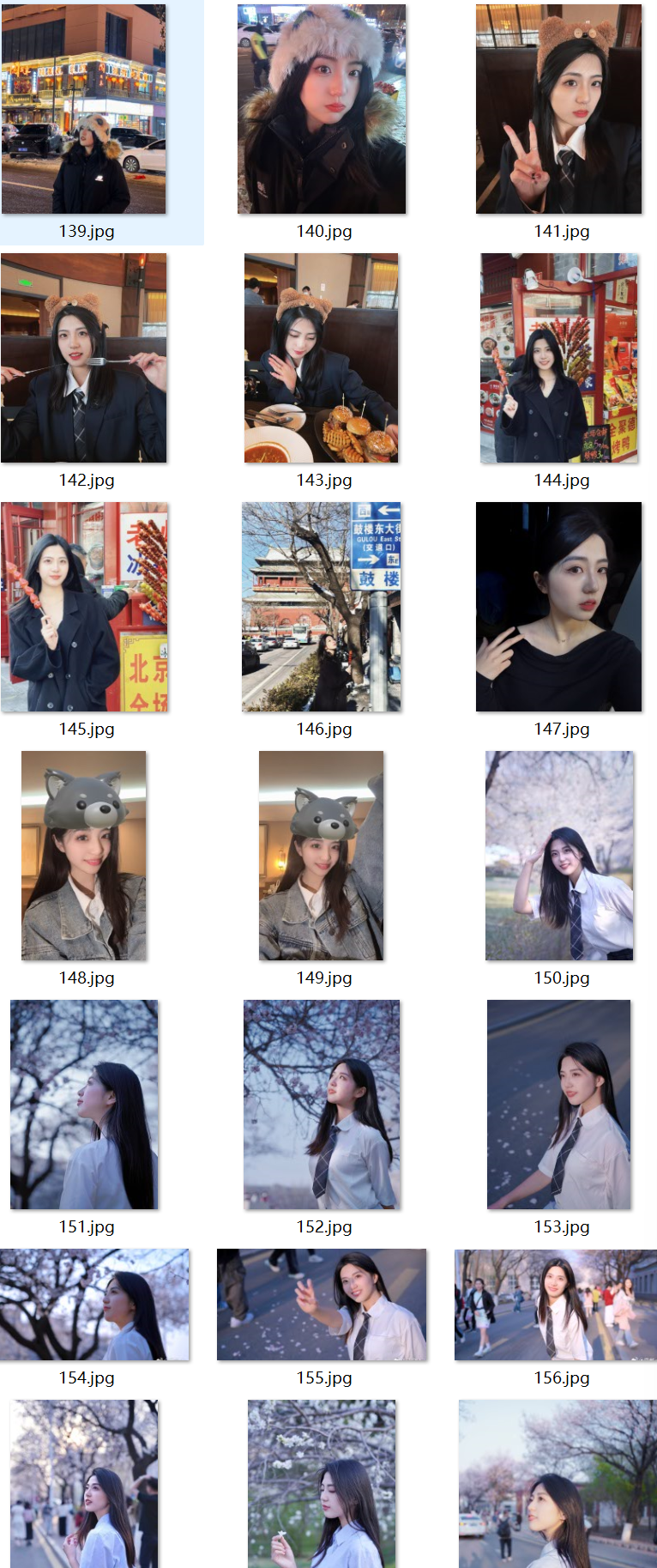Open image file 145.jpg
This screenshot has width=657, height=1568.
(84, 607)
